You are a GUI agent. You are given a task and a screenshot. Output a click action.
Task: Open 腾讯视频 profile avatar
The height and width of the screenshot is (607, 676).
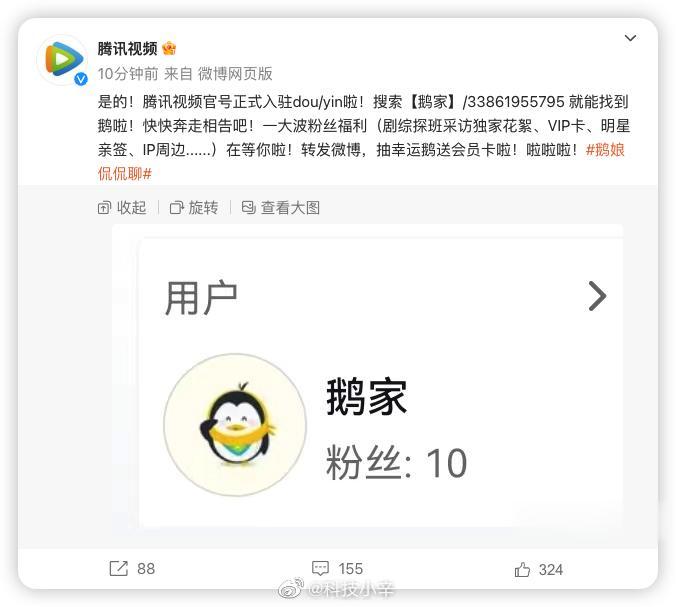(62, 60)
